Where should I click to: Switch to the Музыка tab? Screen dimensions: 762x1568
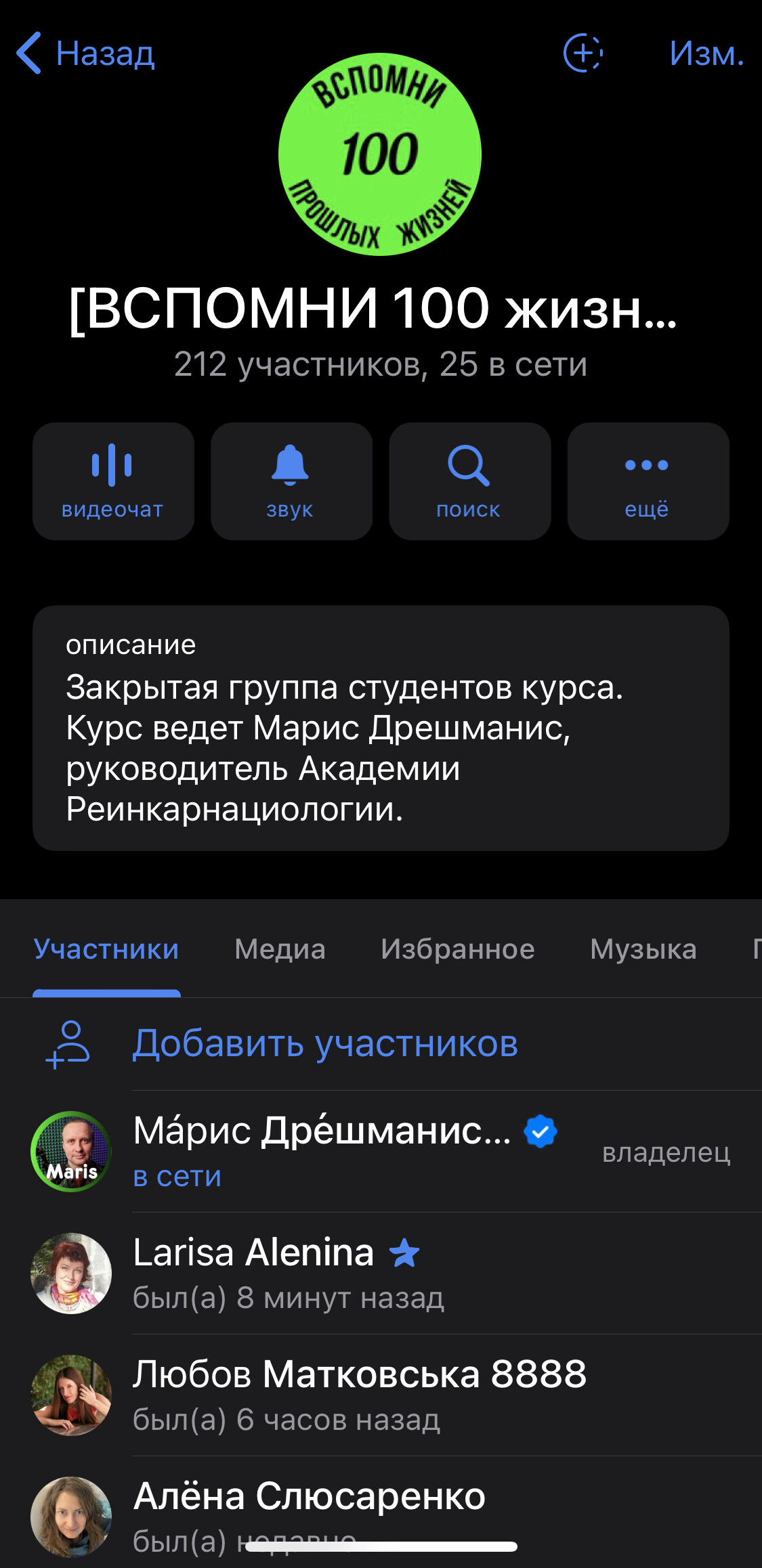click(643, 949)
